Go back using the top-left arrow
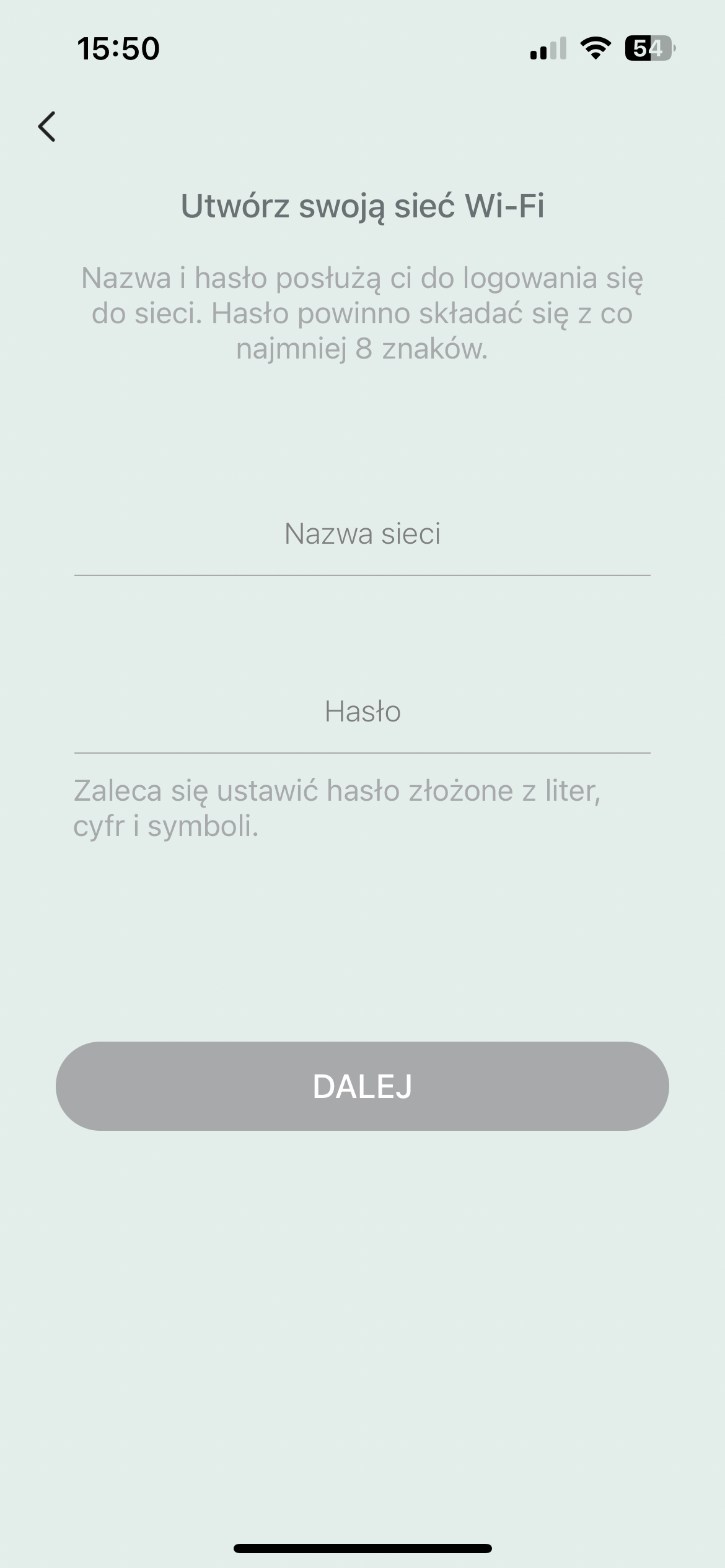Screen dimensions: 725x1568 click(x=47, y=127)
